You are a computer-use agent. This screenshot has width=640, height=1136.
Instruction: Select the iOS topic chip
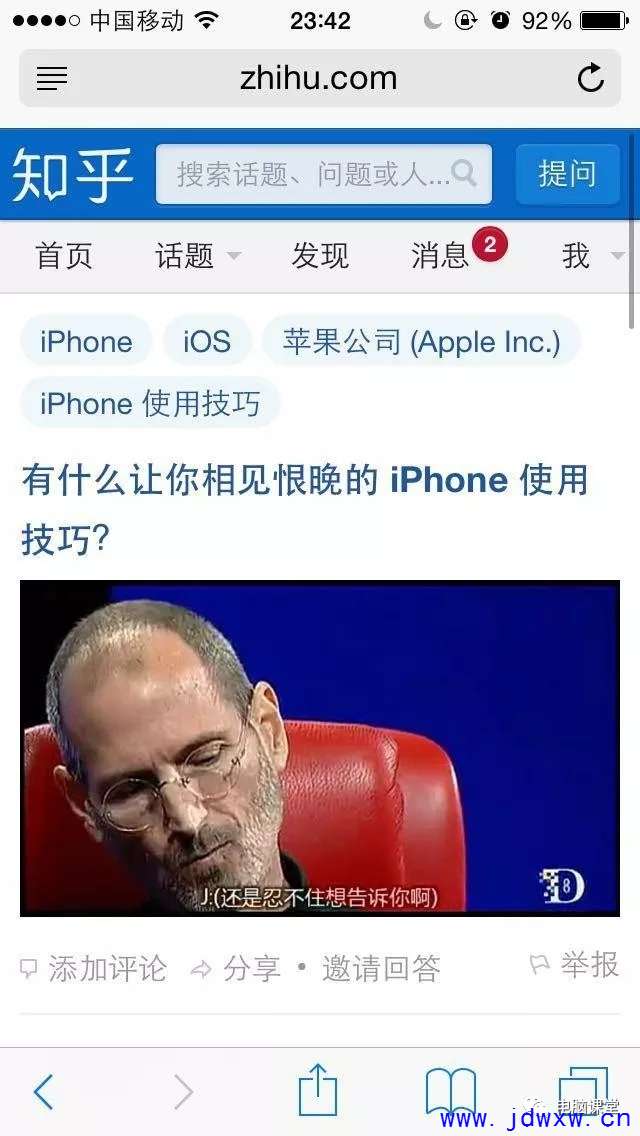pos(207,341)
